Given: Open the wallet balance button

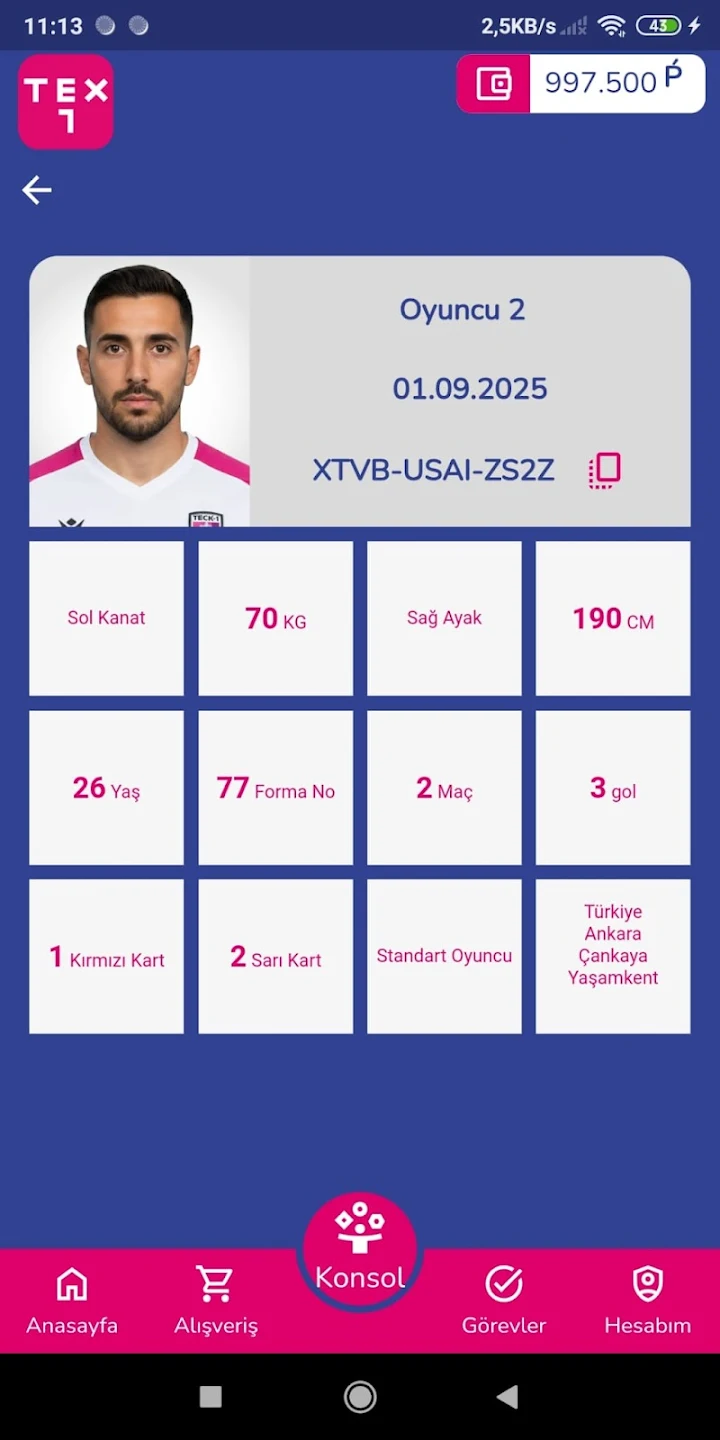Looking at the screenshot, I should click(581, 83).
